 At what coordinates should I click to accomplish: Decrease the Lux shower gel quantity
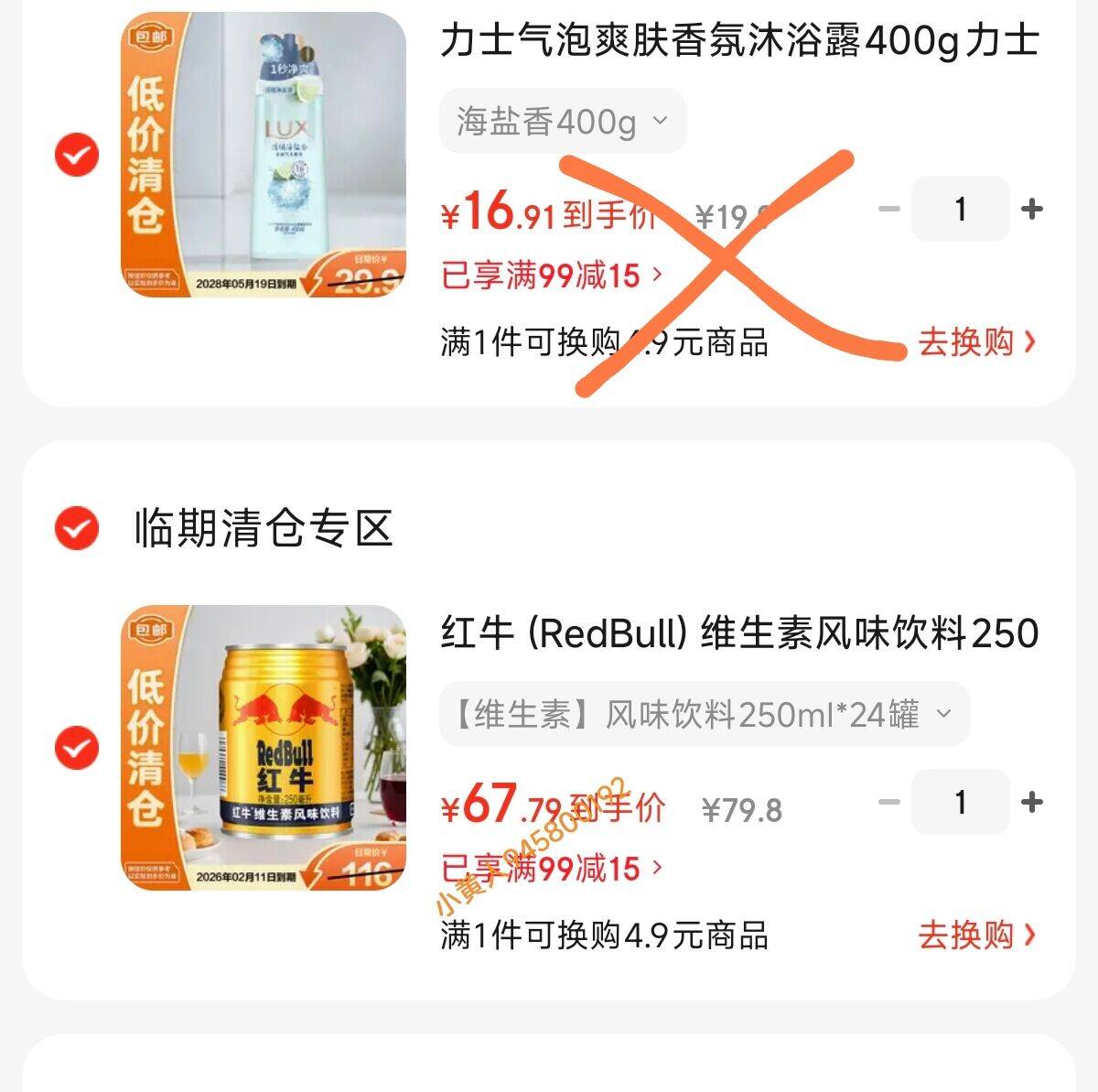(x=888, y=210)
